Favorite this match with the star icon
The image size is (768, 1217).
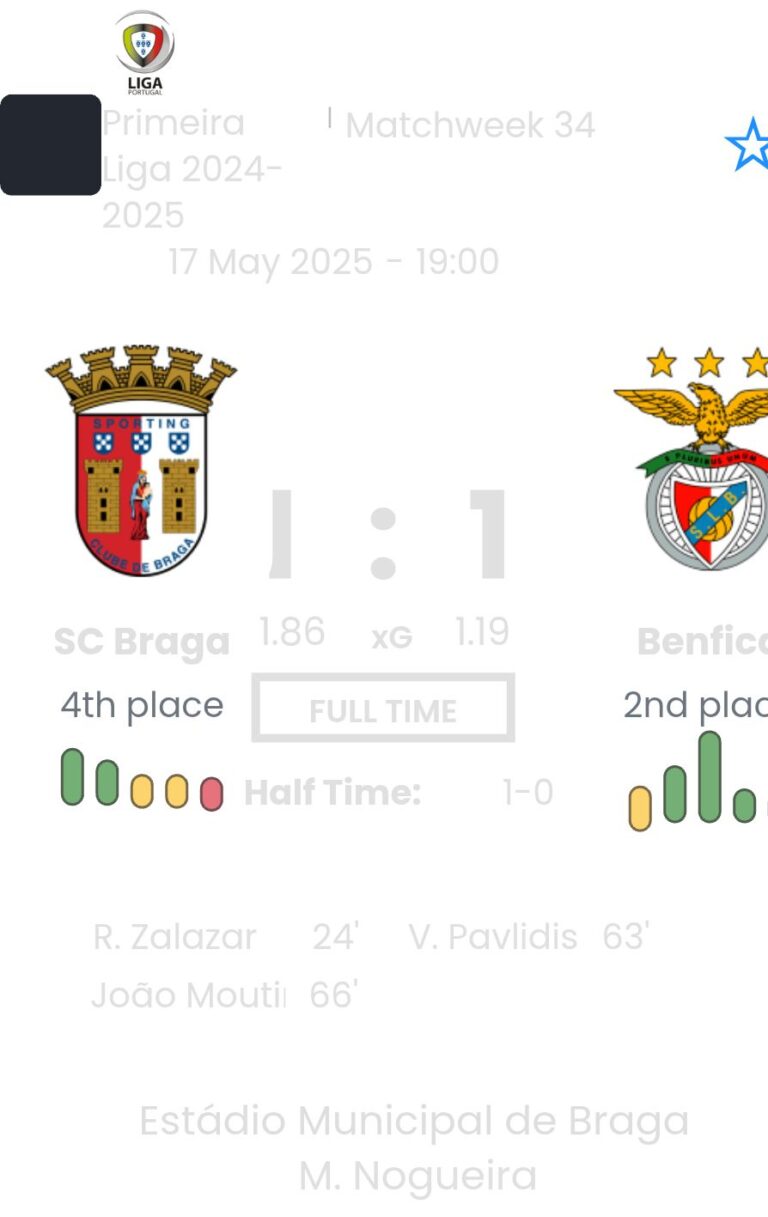pos(748,146)
